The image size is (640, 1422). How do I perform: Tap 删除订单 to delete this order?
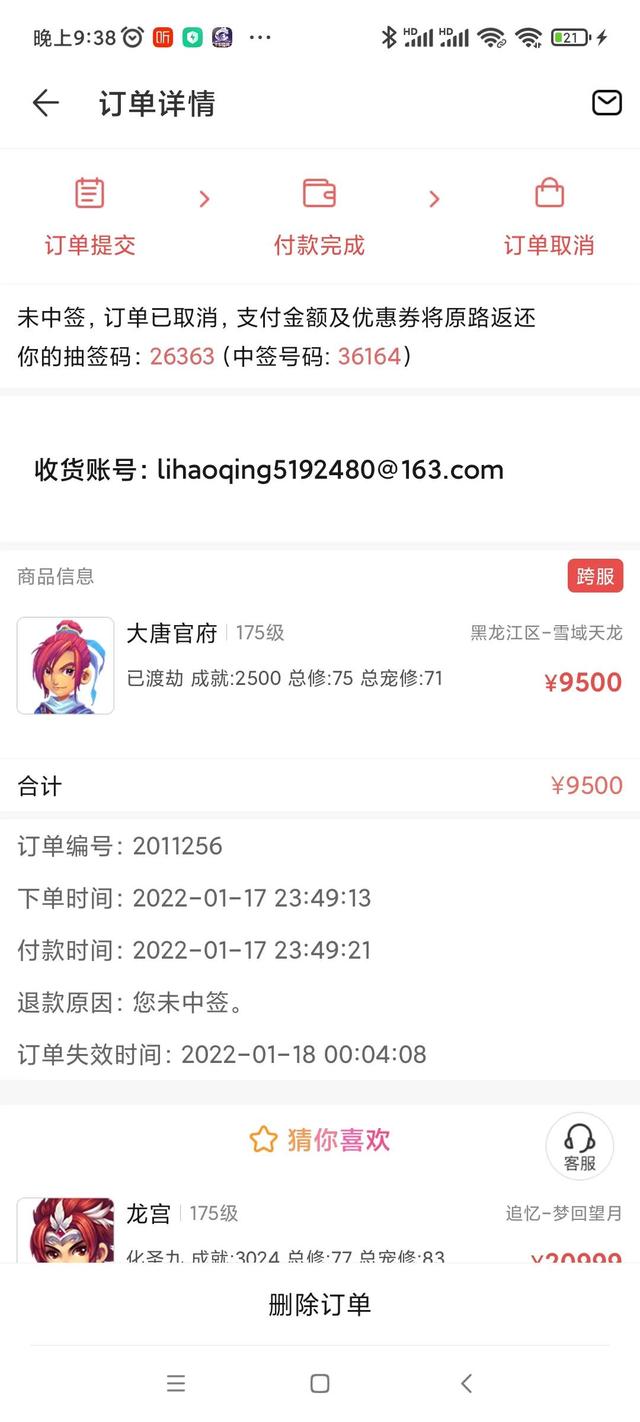(x=320, y=1304)
